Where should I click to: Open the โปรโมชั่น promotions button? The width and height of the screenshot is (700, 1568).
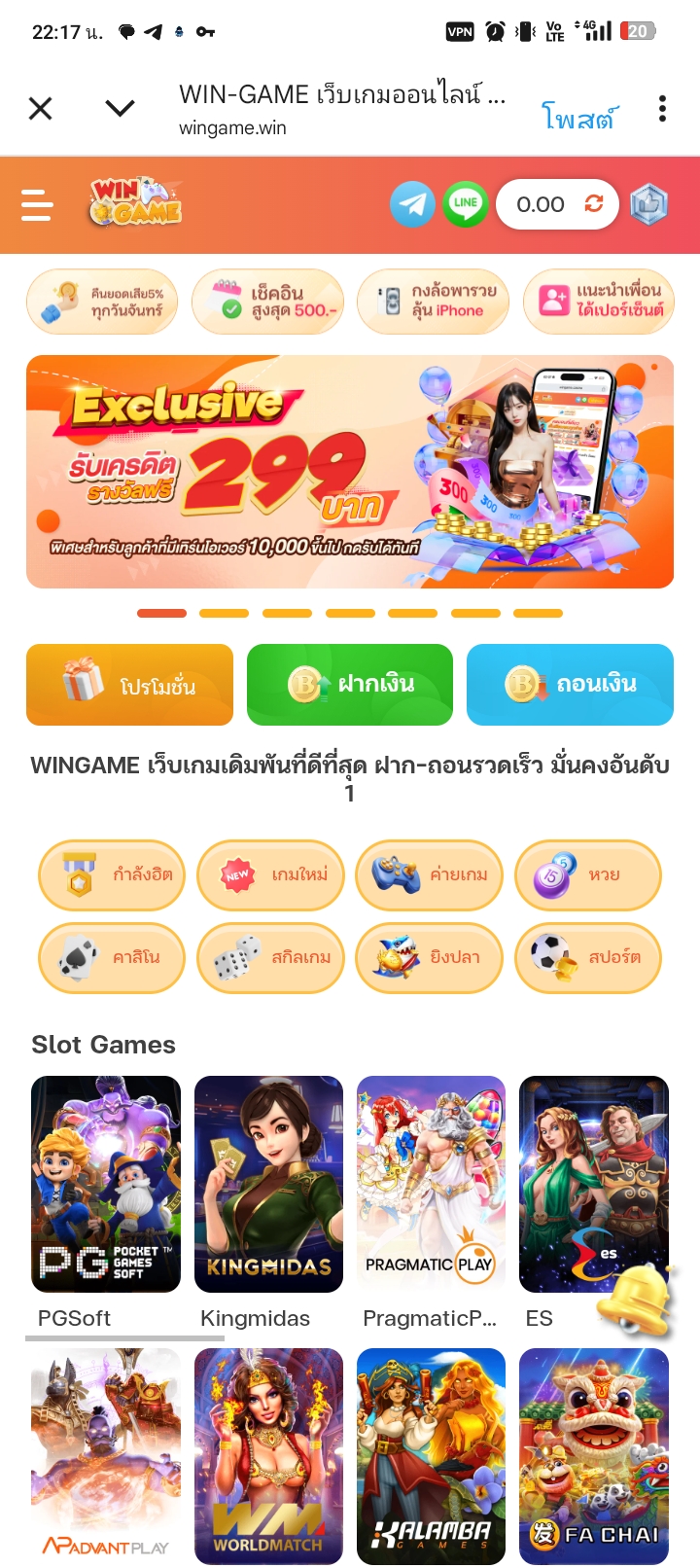pos(129,685)
